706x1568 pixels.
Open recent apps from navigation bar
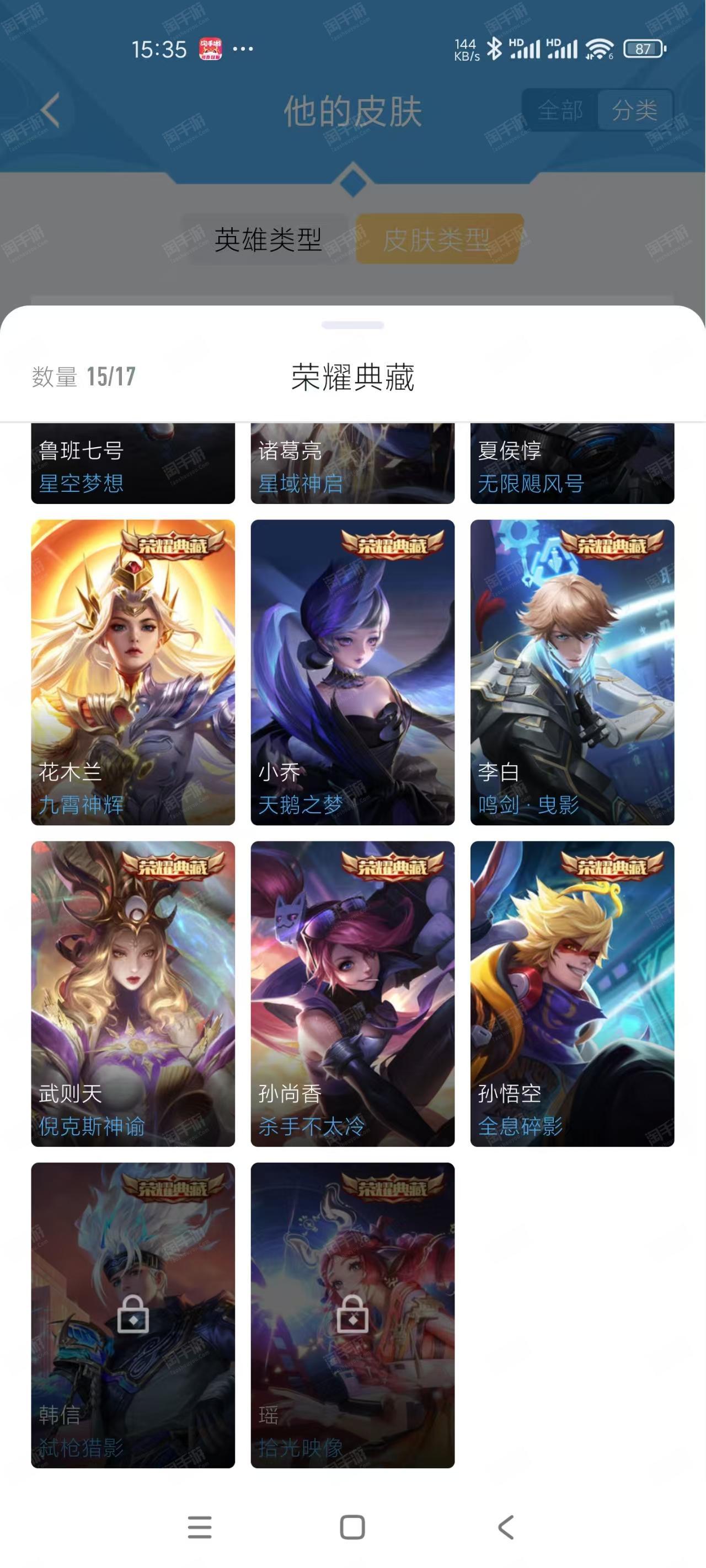tap(200, 1527)
